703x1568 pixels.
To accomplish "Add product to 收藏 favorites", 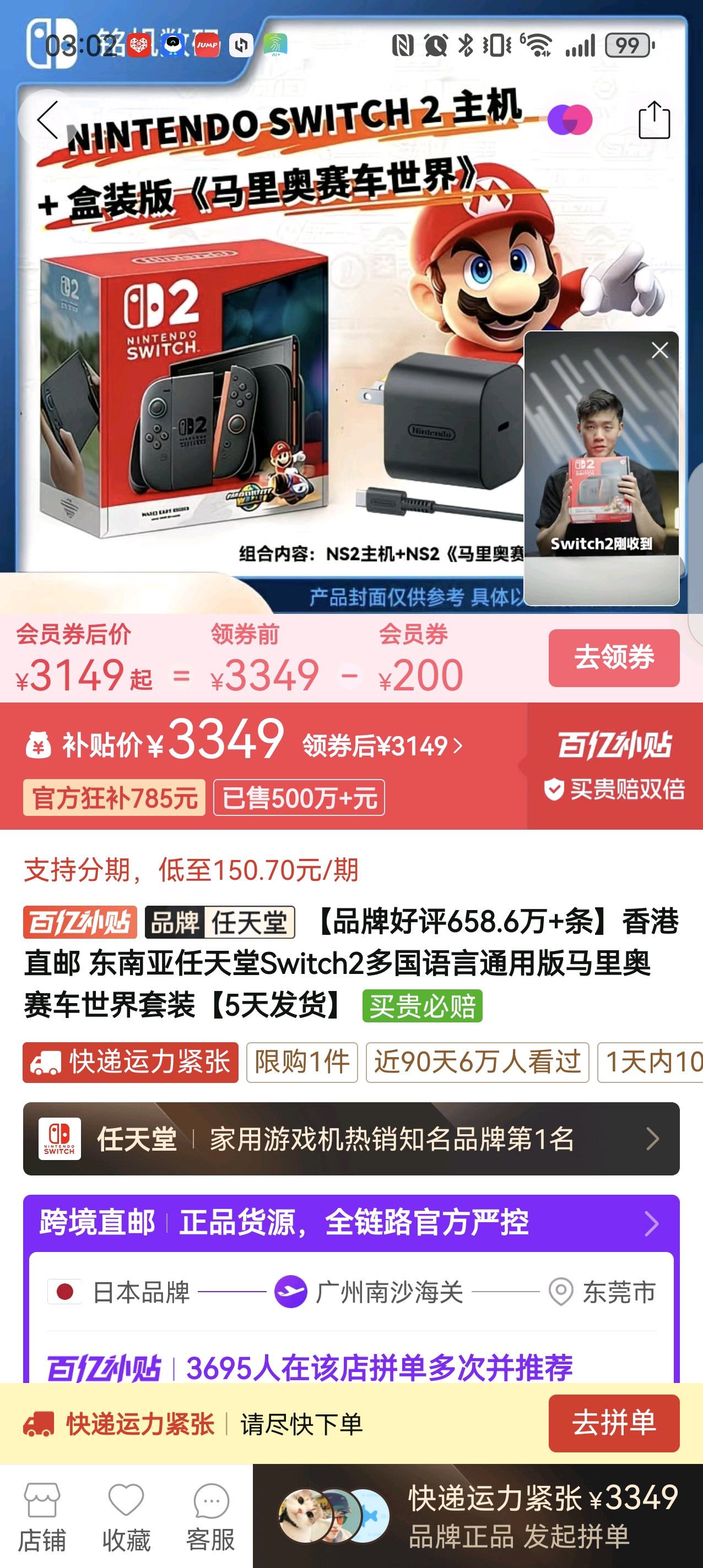I will coord(126,1516).
